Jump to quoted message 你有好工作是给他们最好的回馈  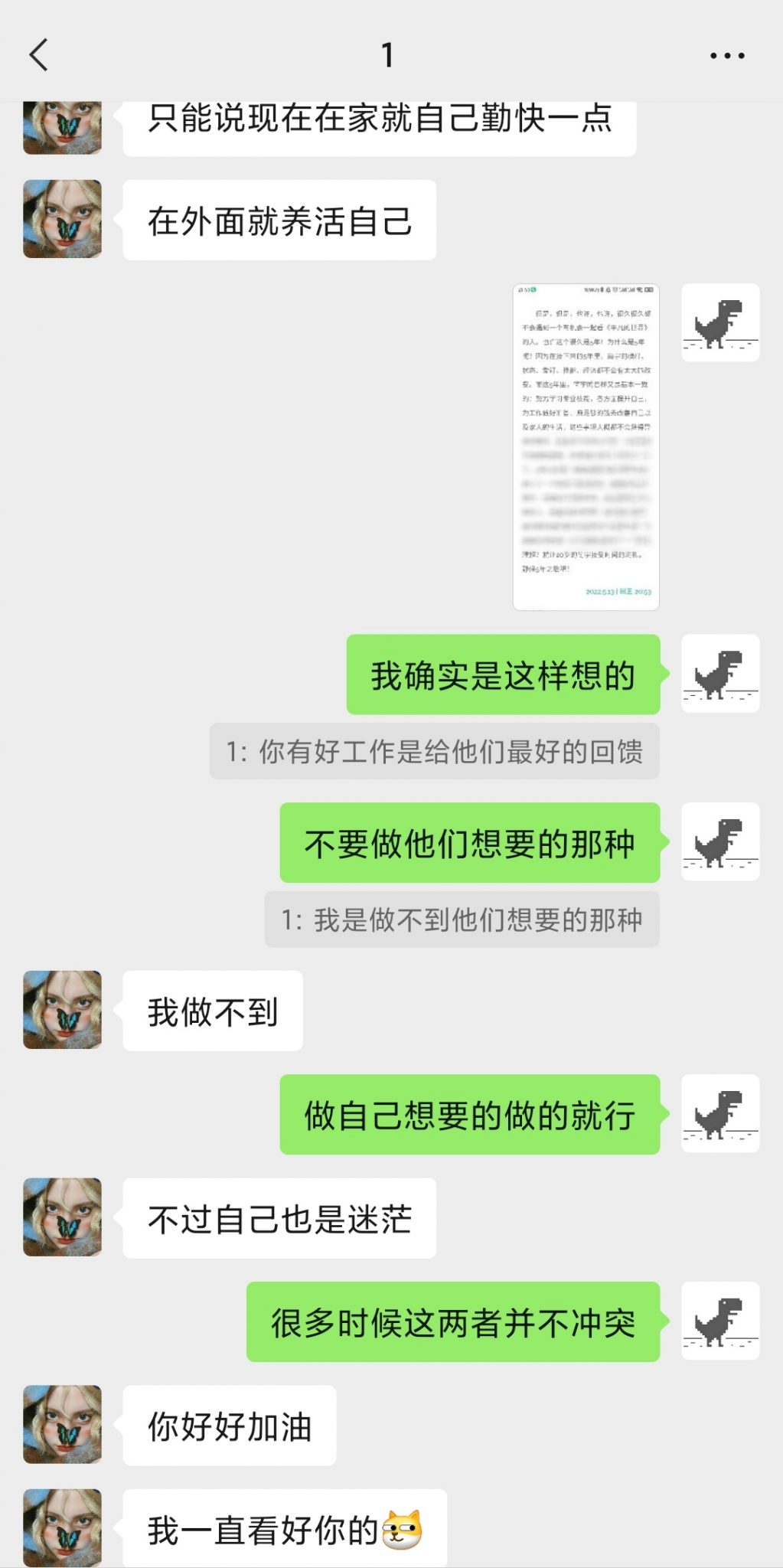click(x=434, y=752)
